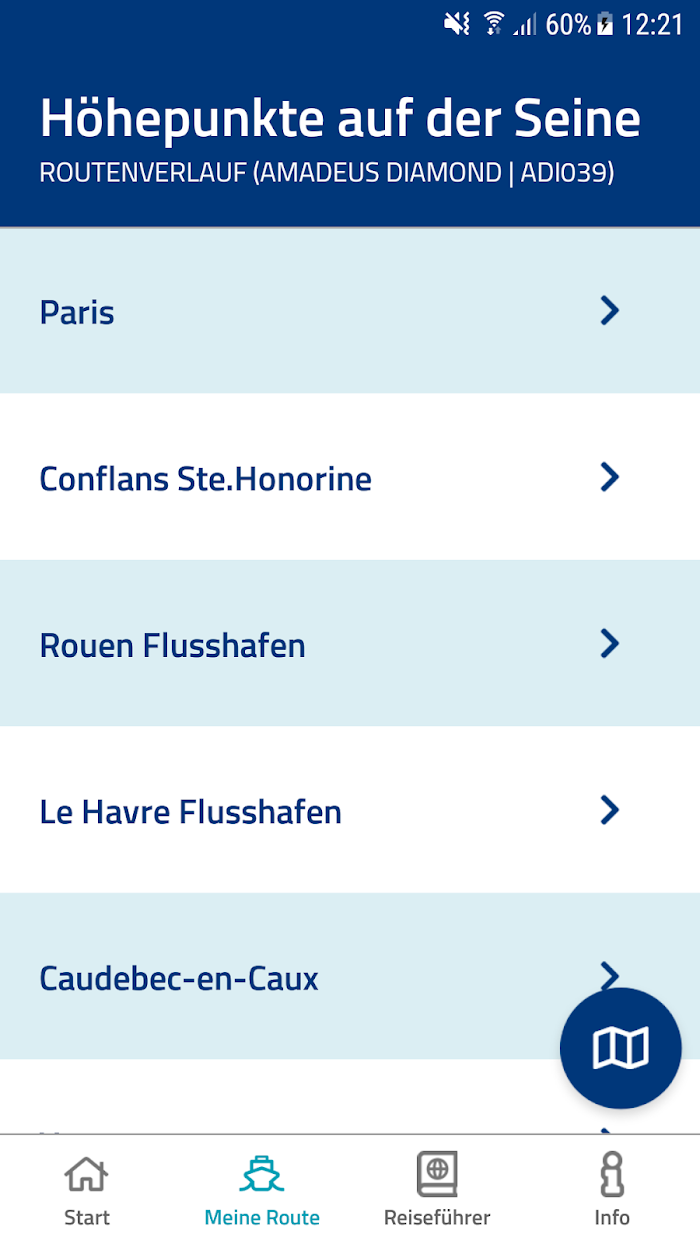The height and width of the screenshot is (1244, 700).
Task: Open the Info tab
Action: (x=612, y=1190)
